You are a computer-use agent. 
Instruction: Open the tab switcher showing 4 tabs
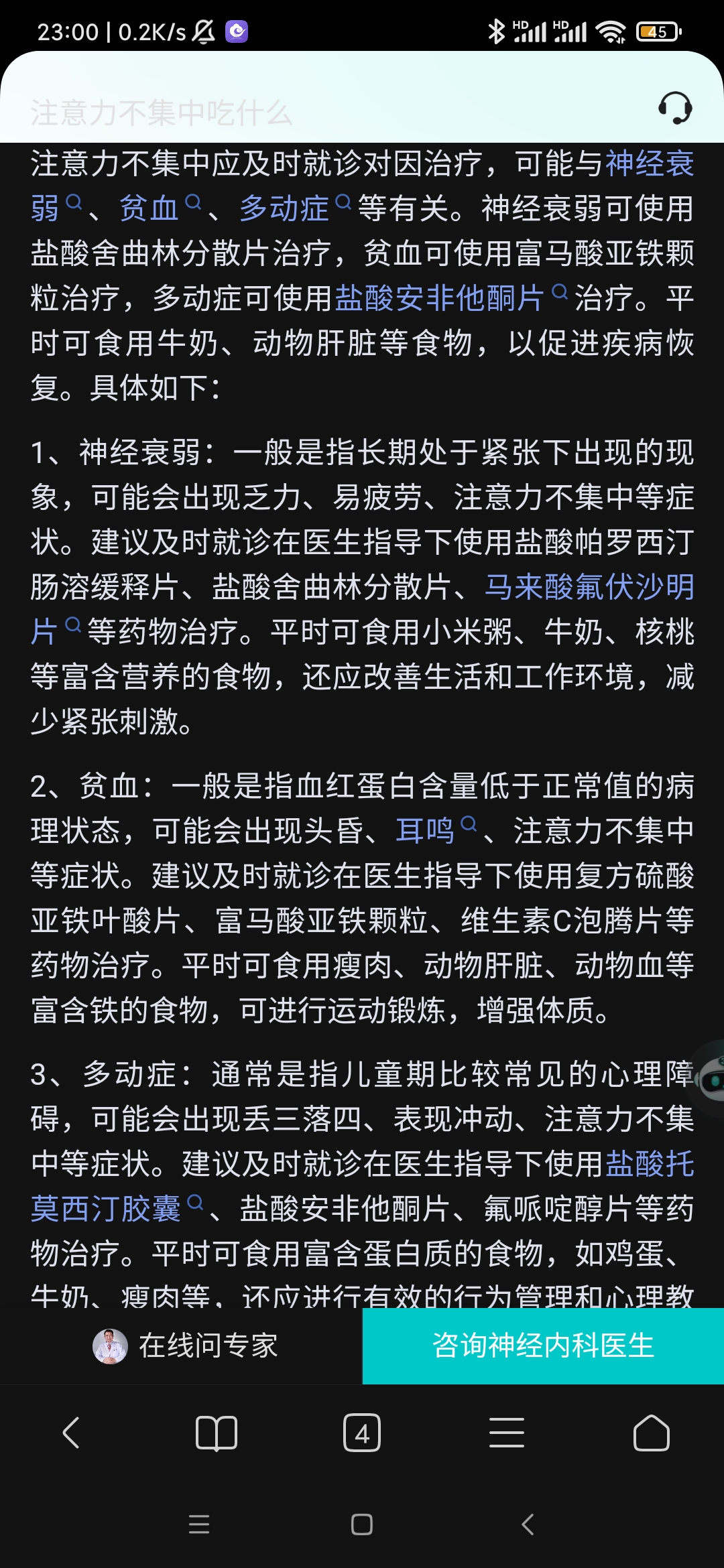pyautogui.click(x=362, y=1433)
